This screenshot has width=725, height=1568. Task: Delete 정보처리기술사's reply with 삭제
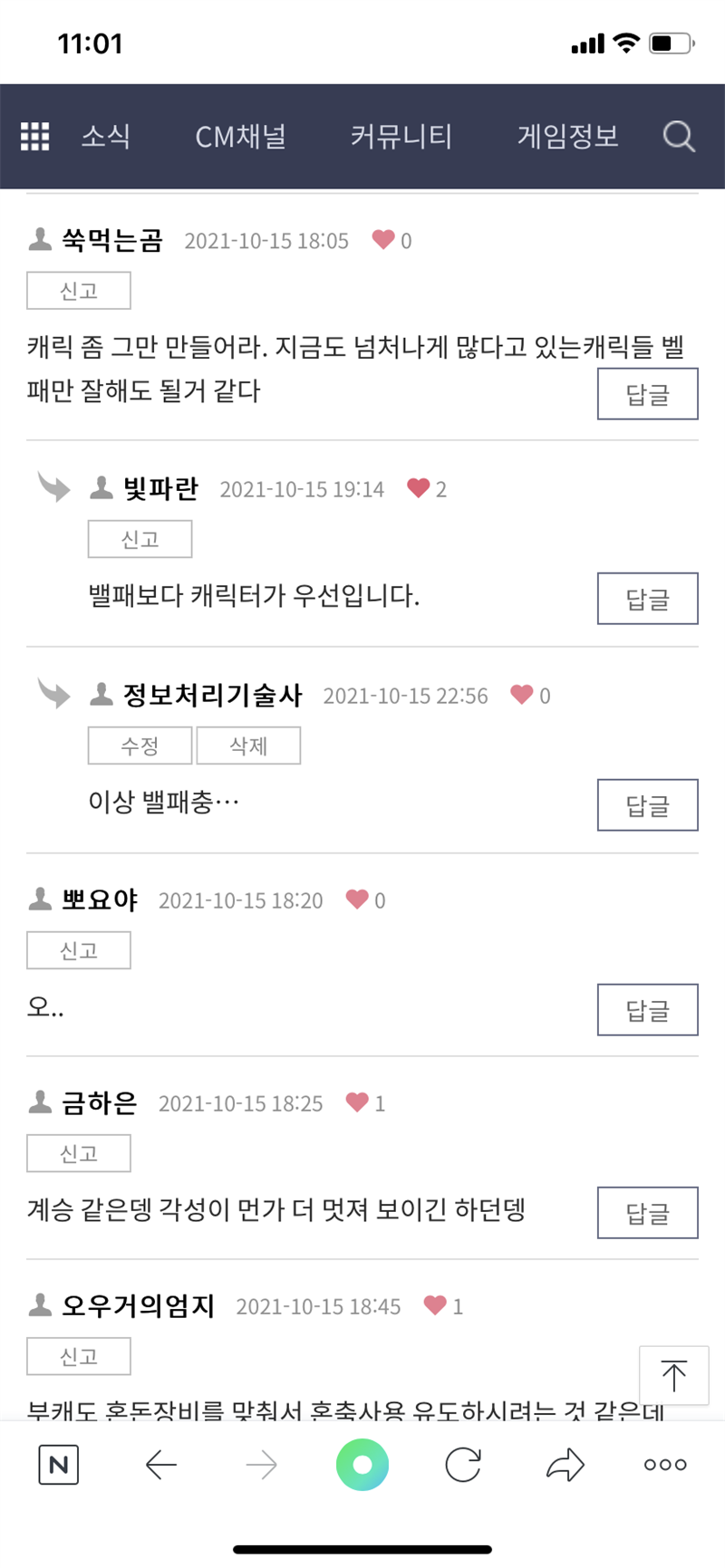pyautogui.click(x=248, y=746)
